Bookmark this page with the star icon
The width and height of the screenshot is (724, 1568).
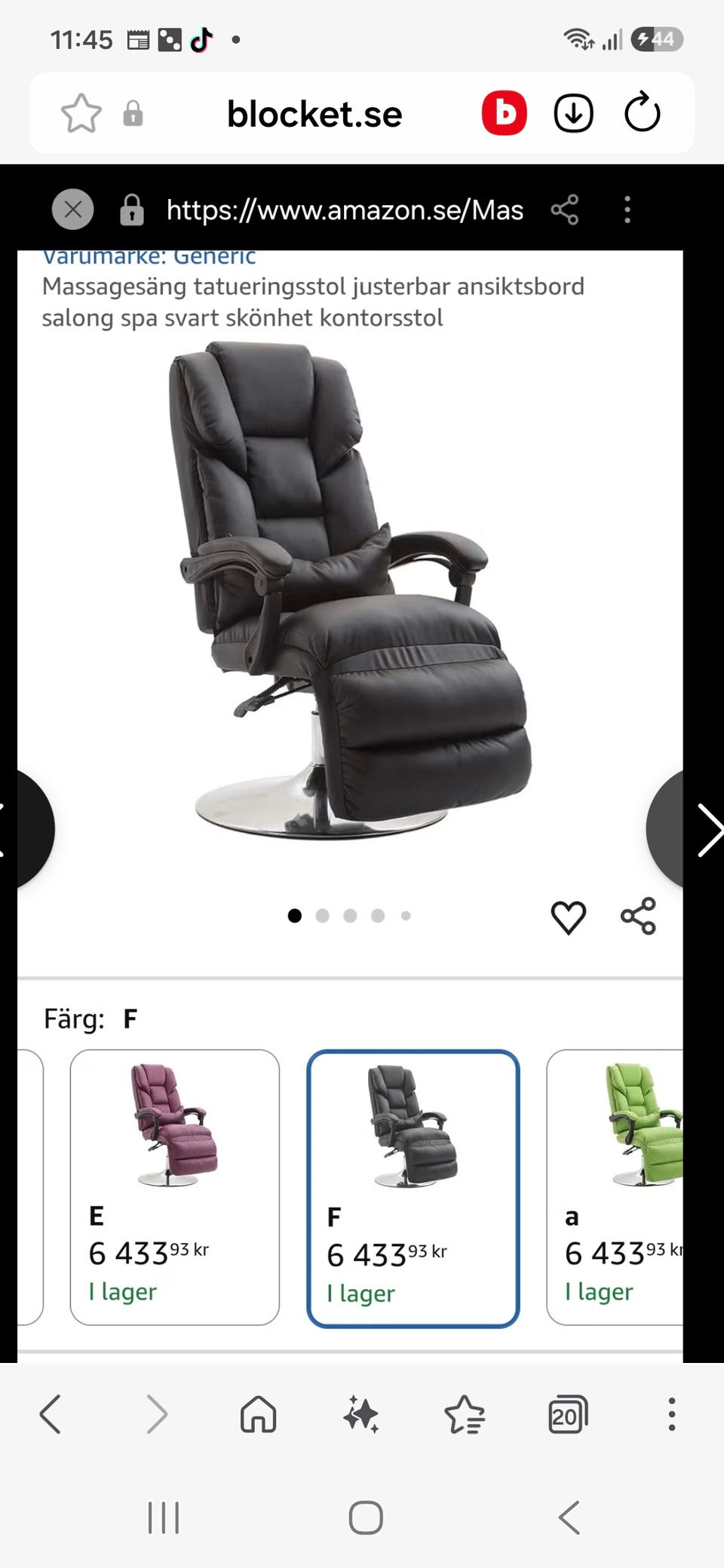81,114
